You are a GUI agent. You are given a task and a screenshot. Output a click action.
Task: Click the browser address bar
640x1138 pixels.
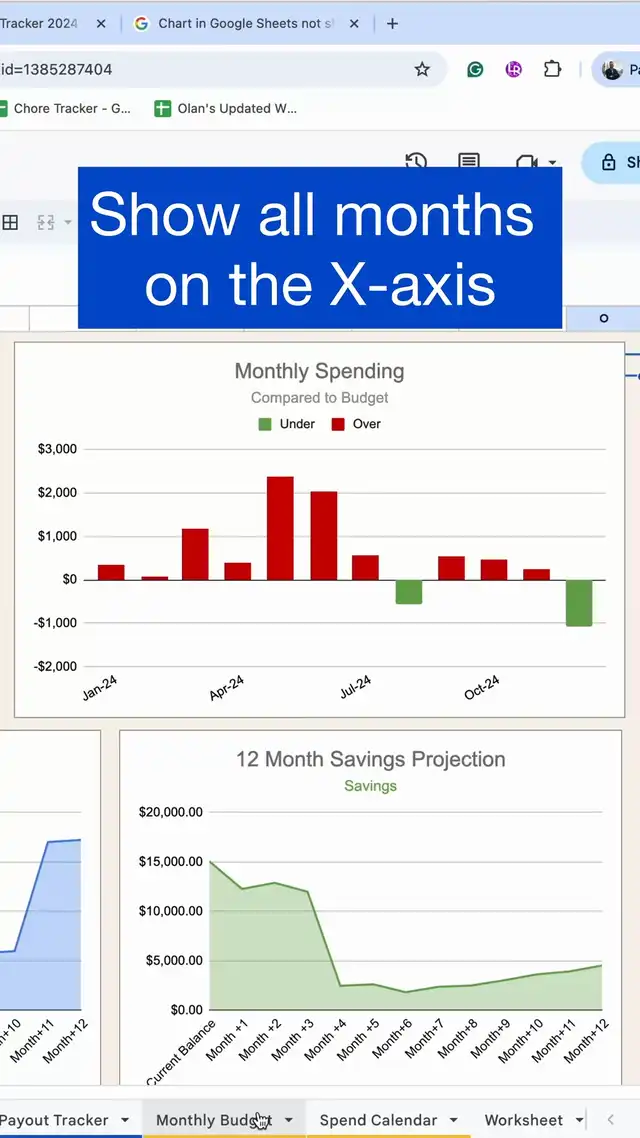[200, 69]
